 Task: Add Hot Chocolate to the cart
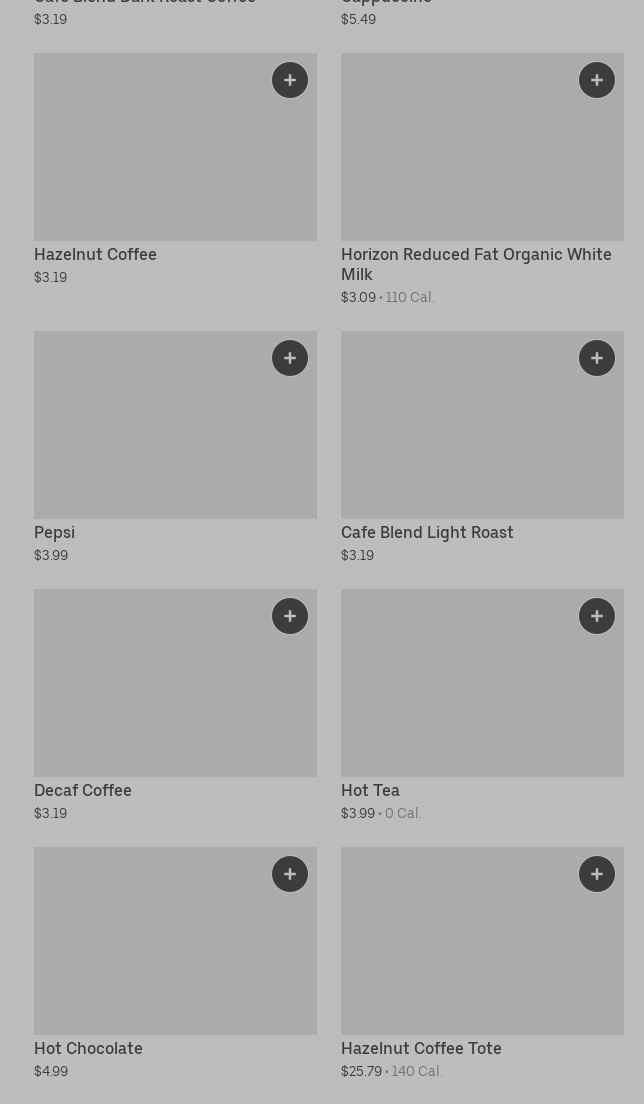[290, 874]
